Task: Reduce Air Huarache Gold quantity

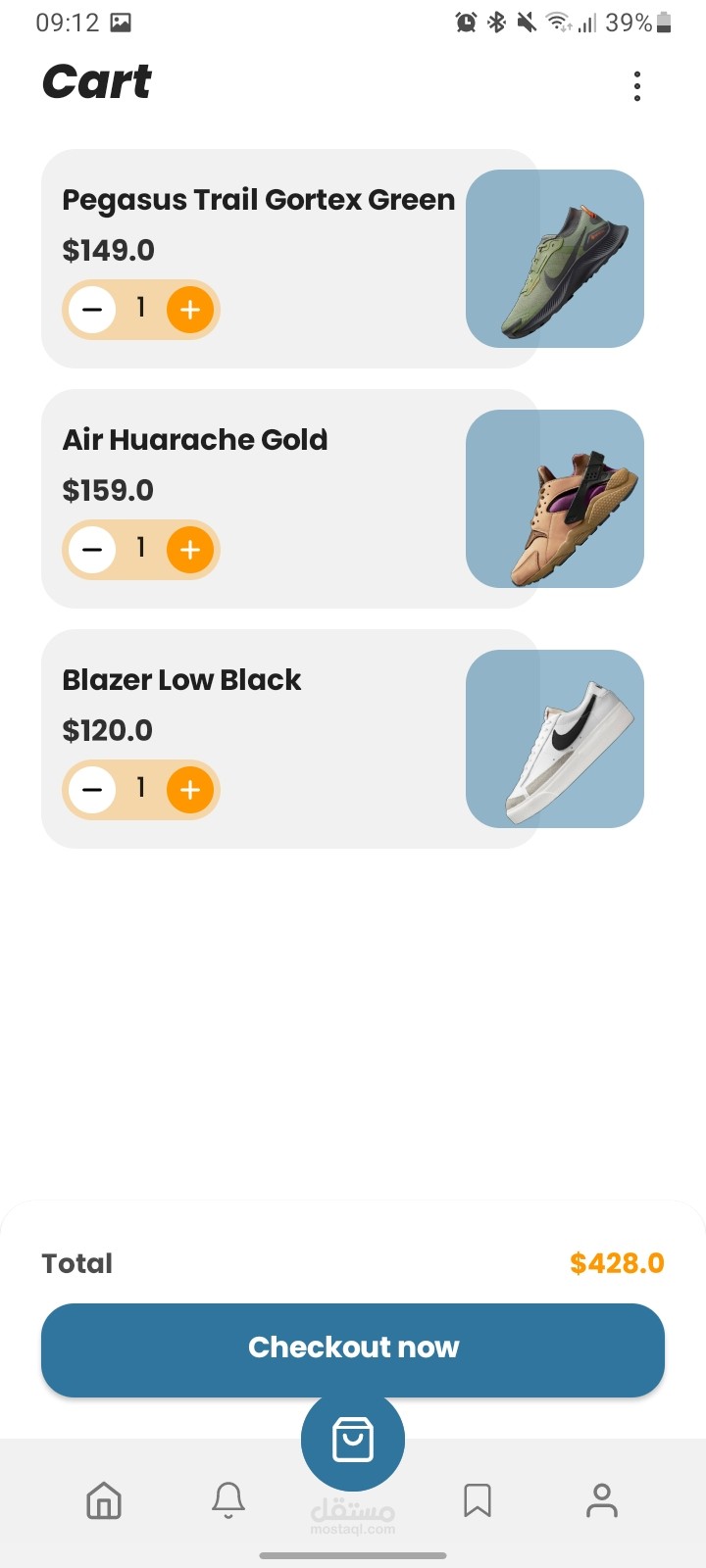Action: (92, 550)
